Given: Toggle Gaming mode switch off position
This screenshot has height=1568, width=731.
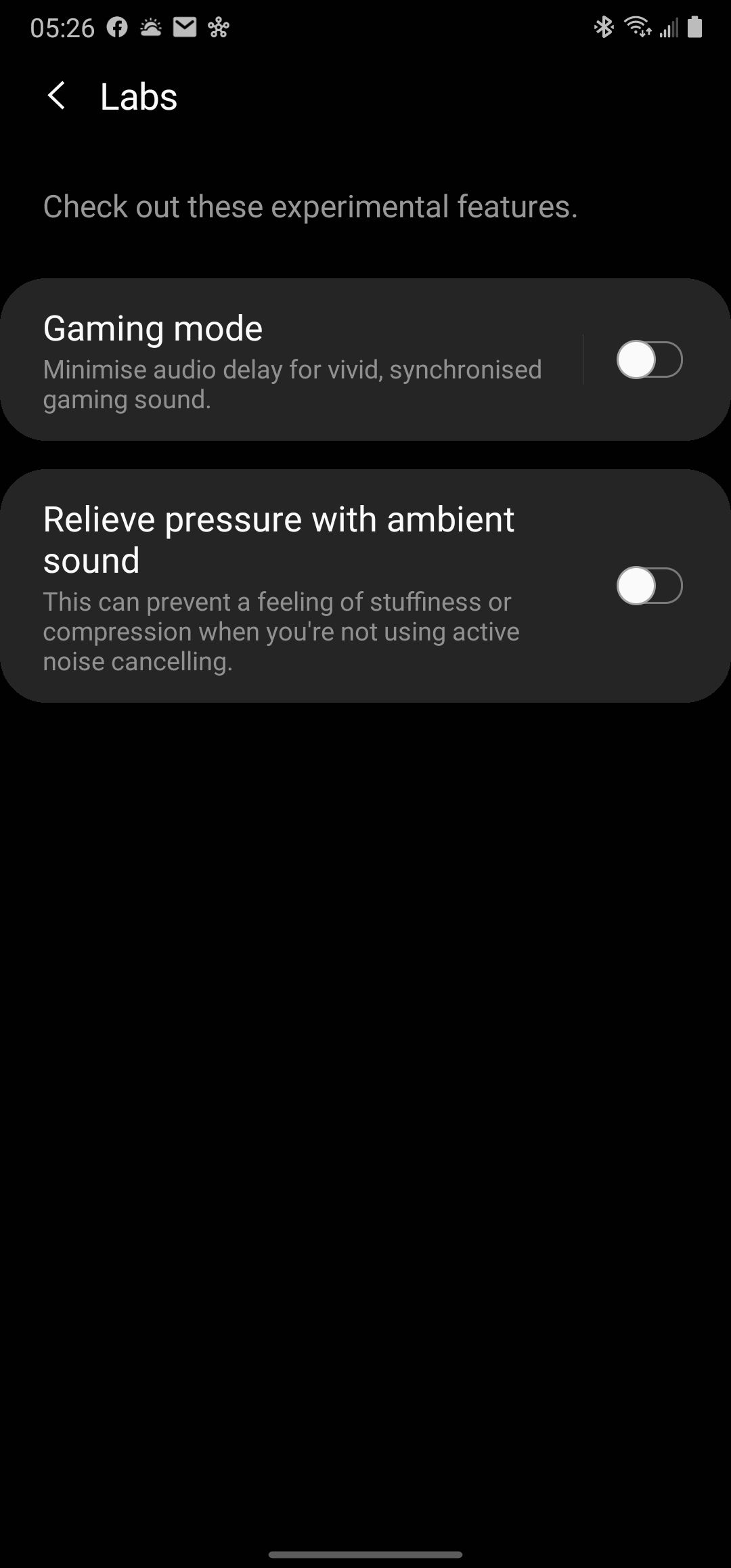Looking at the screenshot, I should [x=650, y=360].
